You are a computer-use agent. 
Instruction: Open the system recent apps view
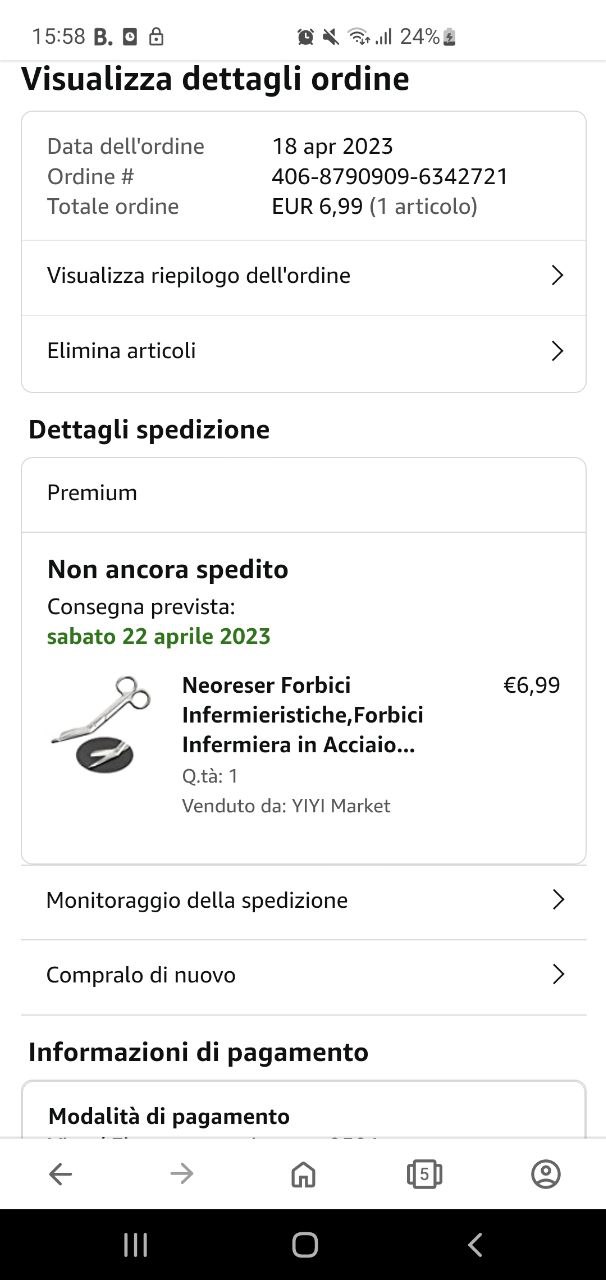coord(135,1245)
